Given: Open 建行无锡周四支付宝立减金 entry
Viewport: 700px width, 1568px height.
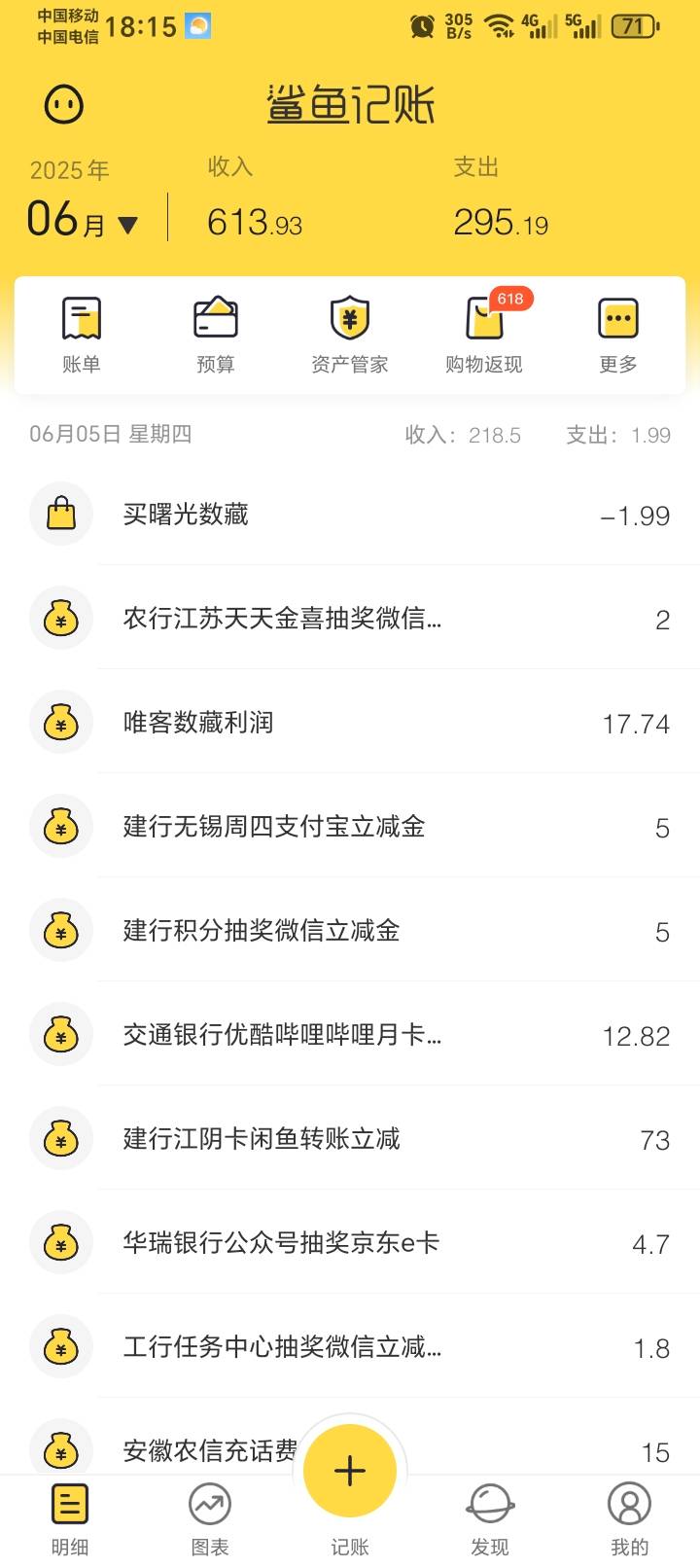Looking at the screenshot, I should pyautogui.click(x=350, y=826).
